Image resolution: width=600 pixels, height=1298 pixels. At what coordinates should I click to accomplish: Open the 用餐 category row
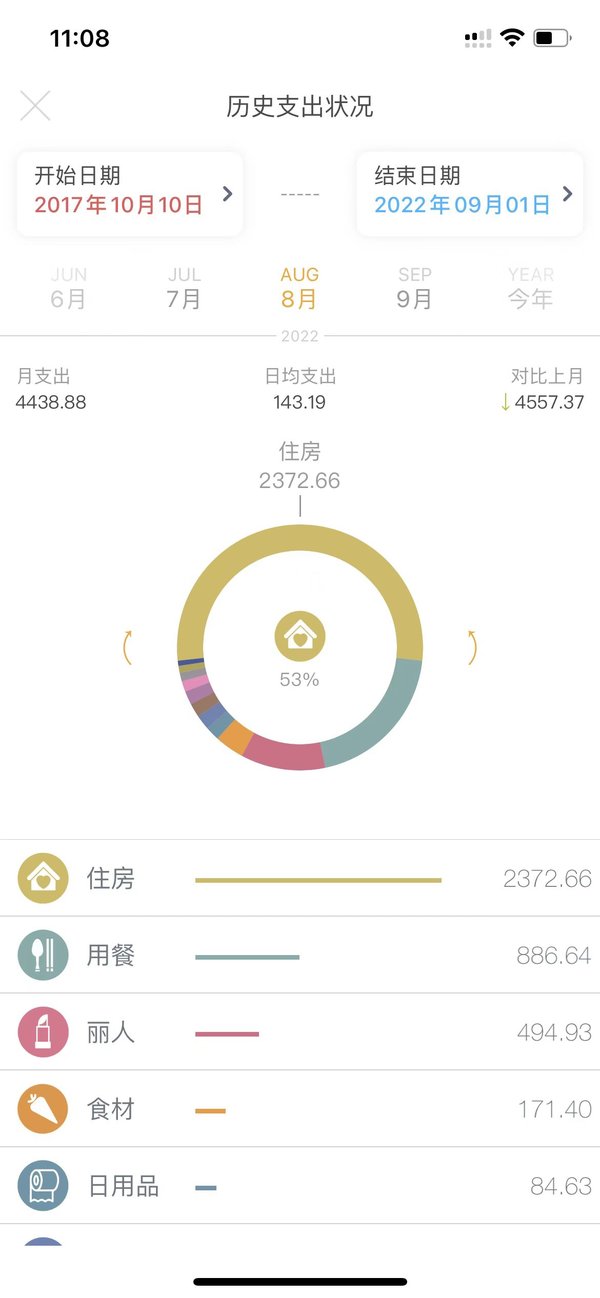pos(300,956)
